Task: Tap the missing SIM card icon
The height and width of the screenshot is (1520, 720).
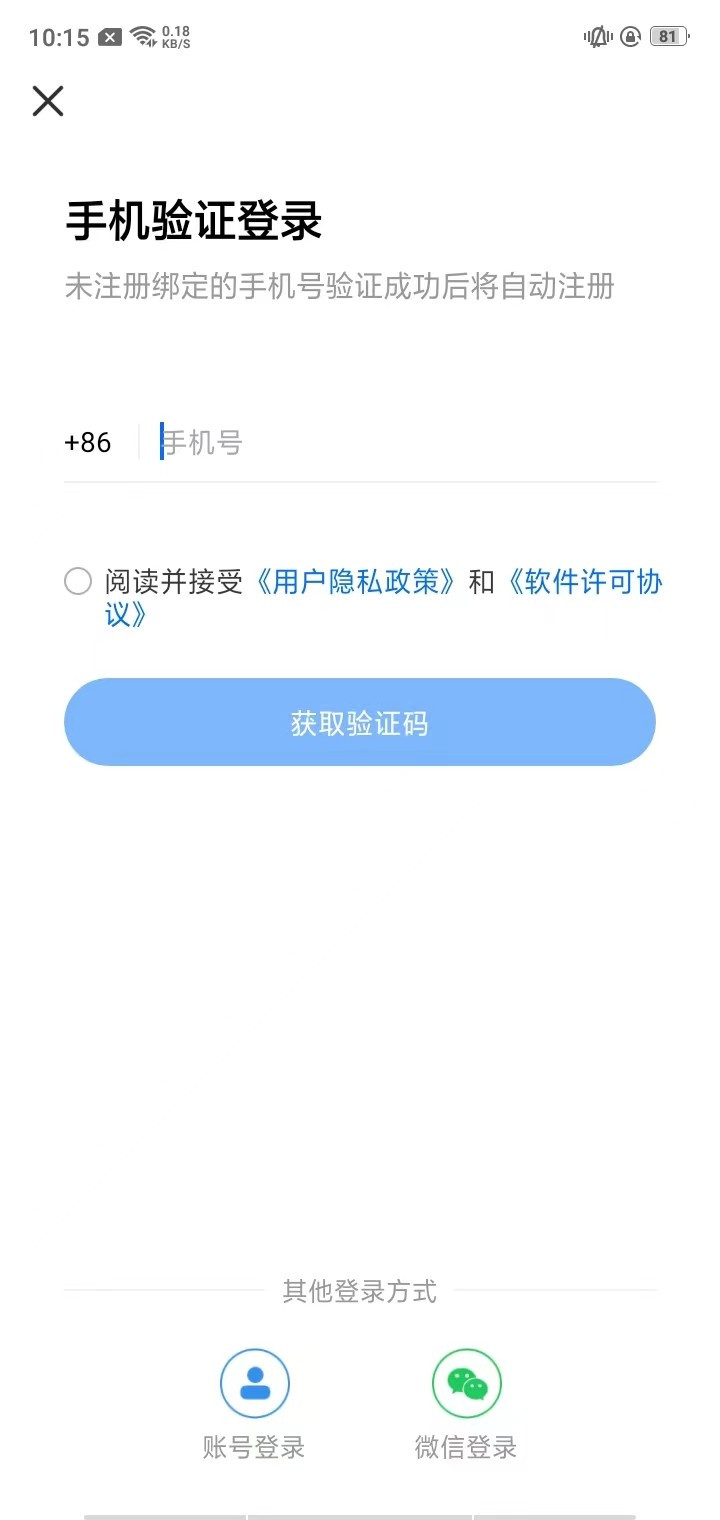Action: coord(108,36)
